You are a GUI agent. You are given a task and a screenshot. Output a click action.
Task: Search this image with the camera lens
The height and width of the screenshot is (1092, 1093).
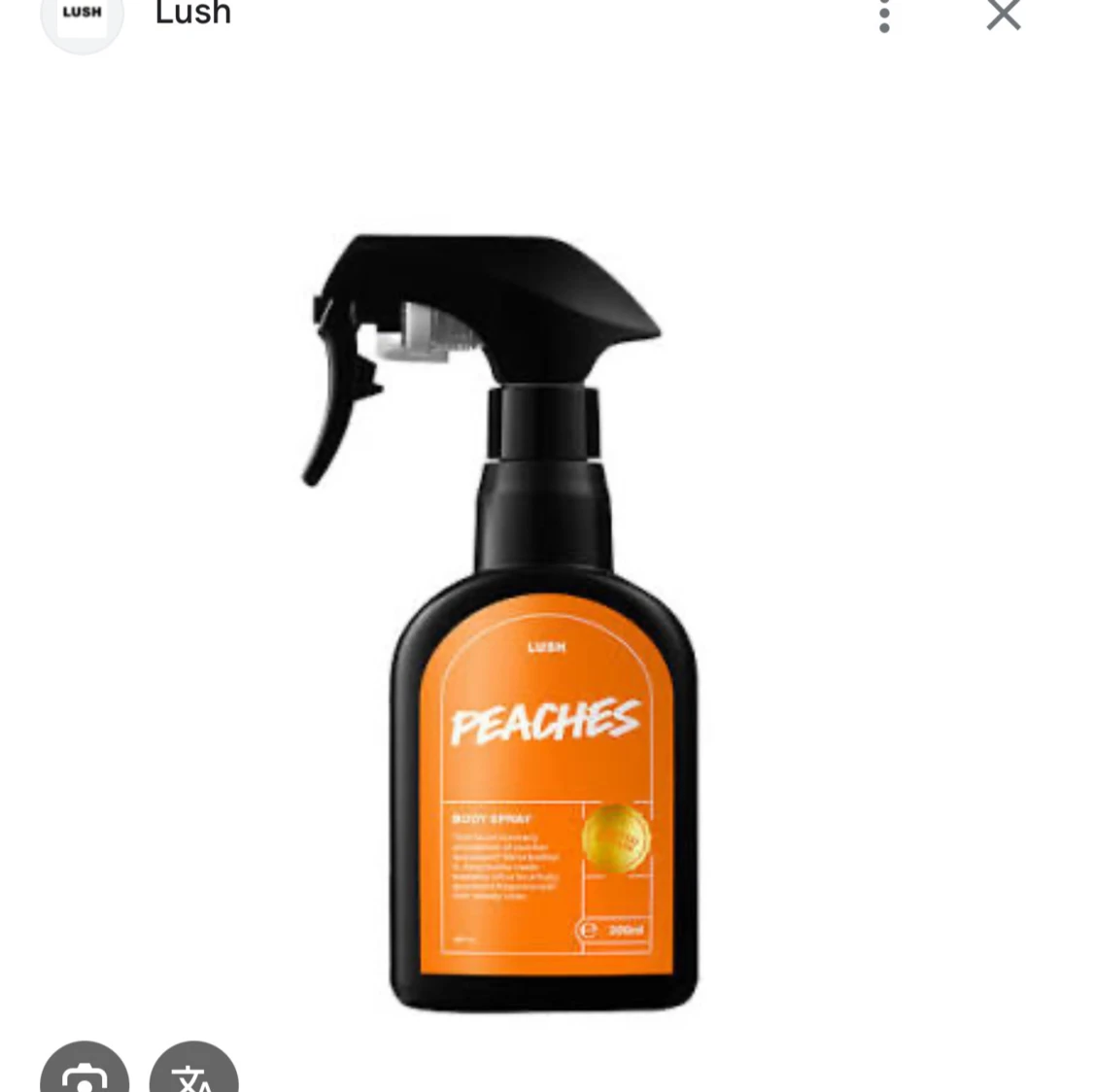[85, 1072]
